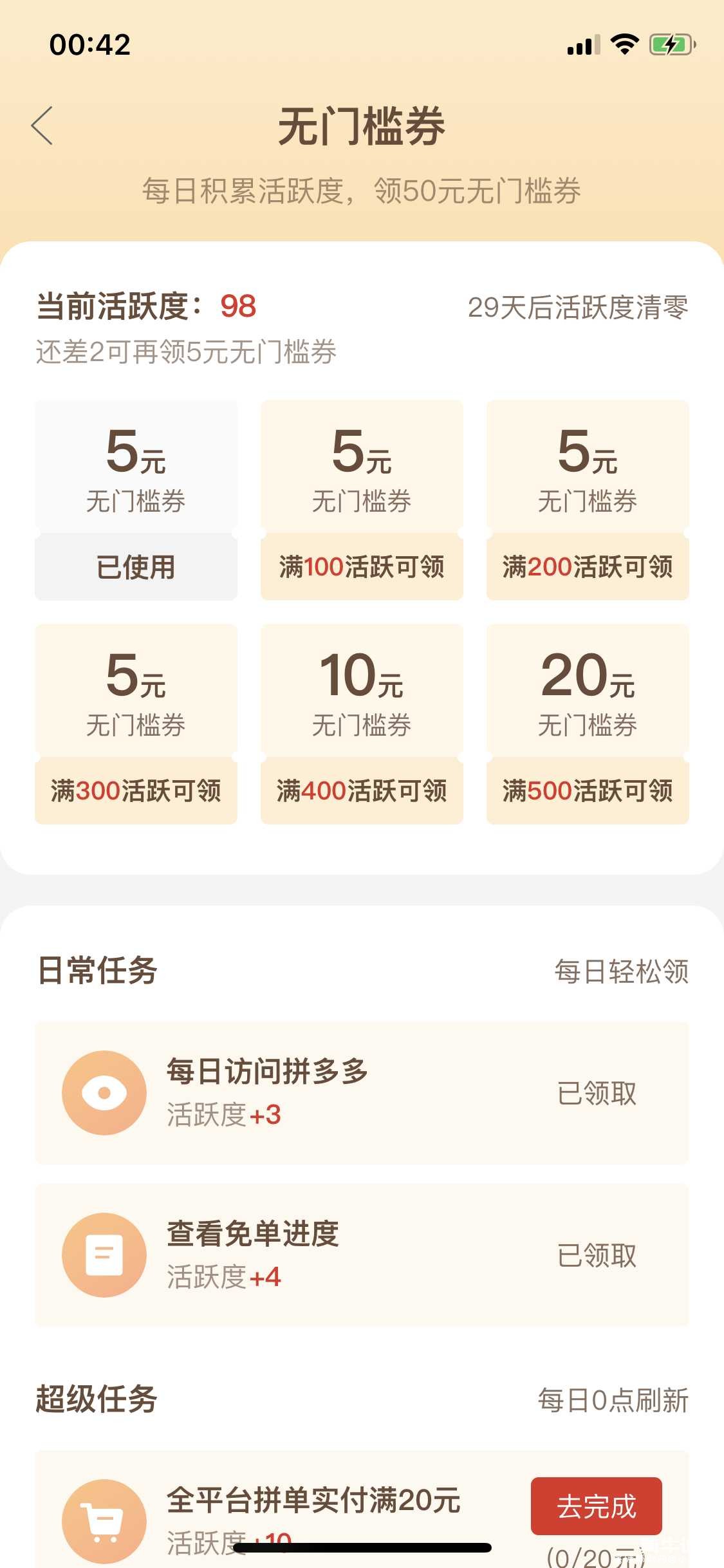724x1568 pixels.
Task: Open the 满100活跃可领 5元 coupon
Action: coord(362,500)
